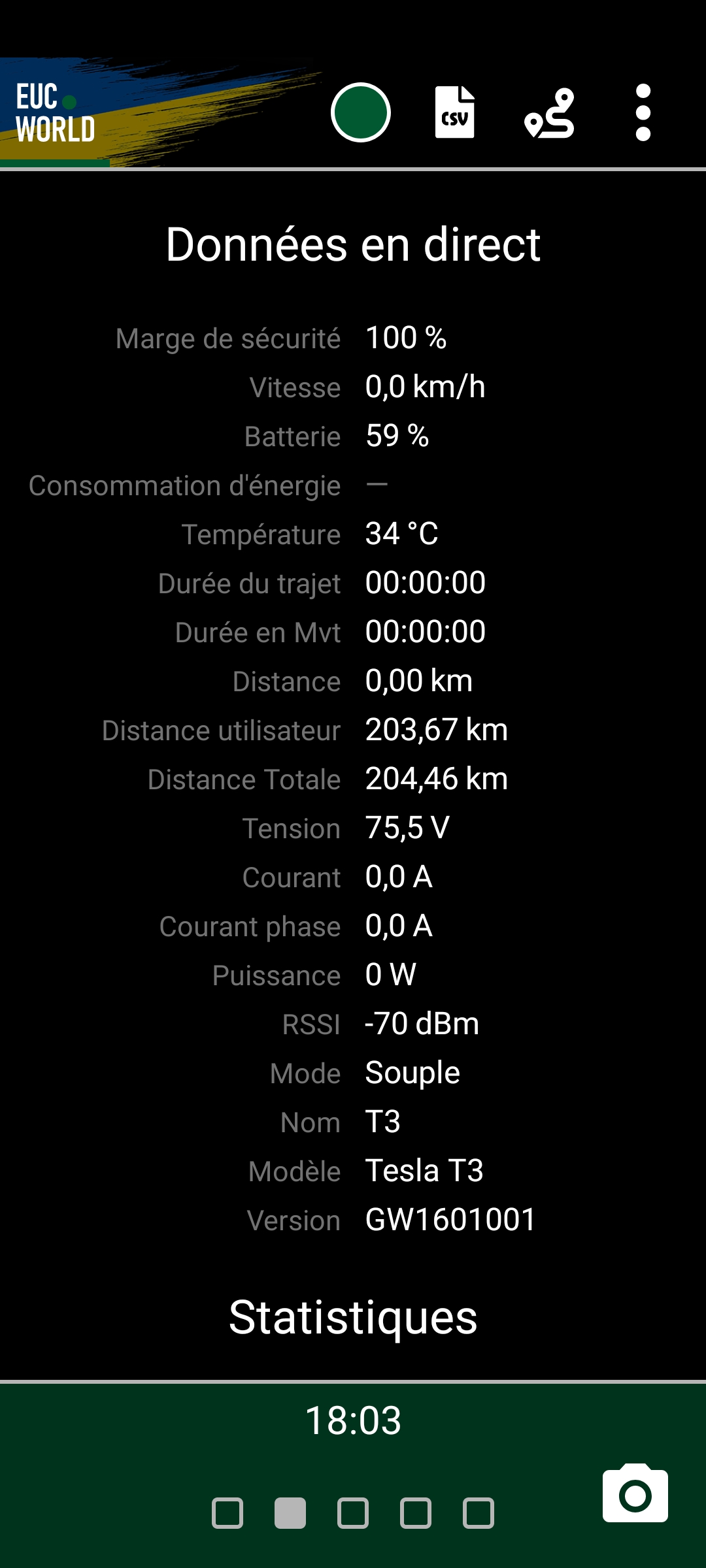
Task: Tap the EUC World logo
Action: pyautogui.click(x=56, y=112)
